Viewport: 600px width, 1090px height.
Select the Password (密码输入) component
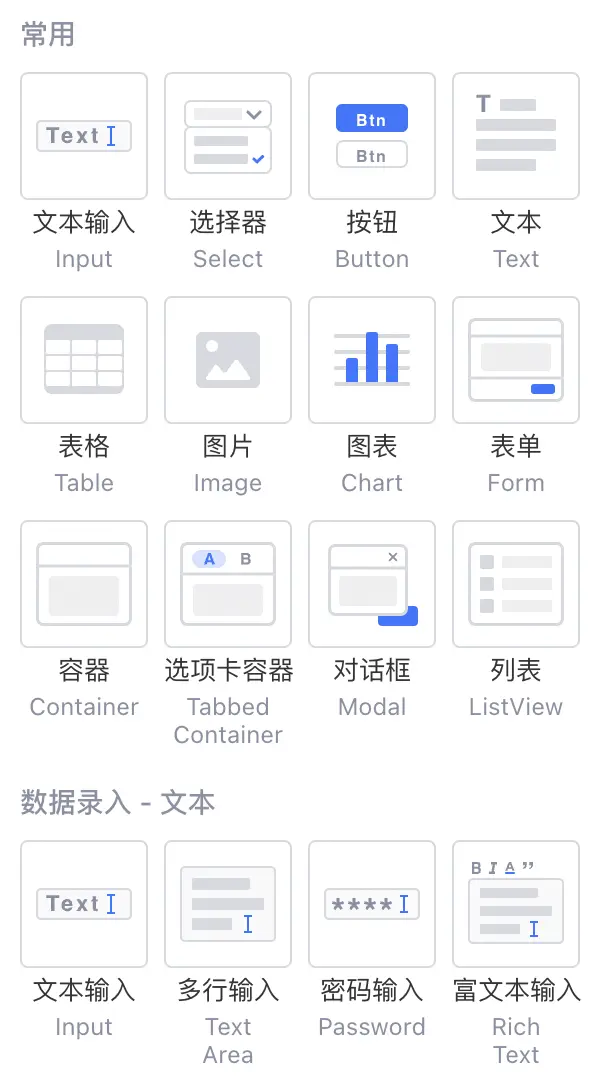(372, 904)
